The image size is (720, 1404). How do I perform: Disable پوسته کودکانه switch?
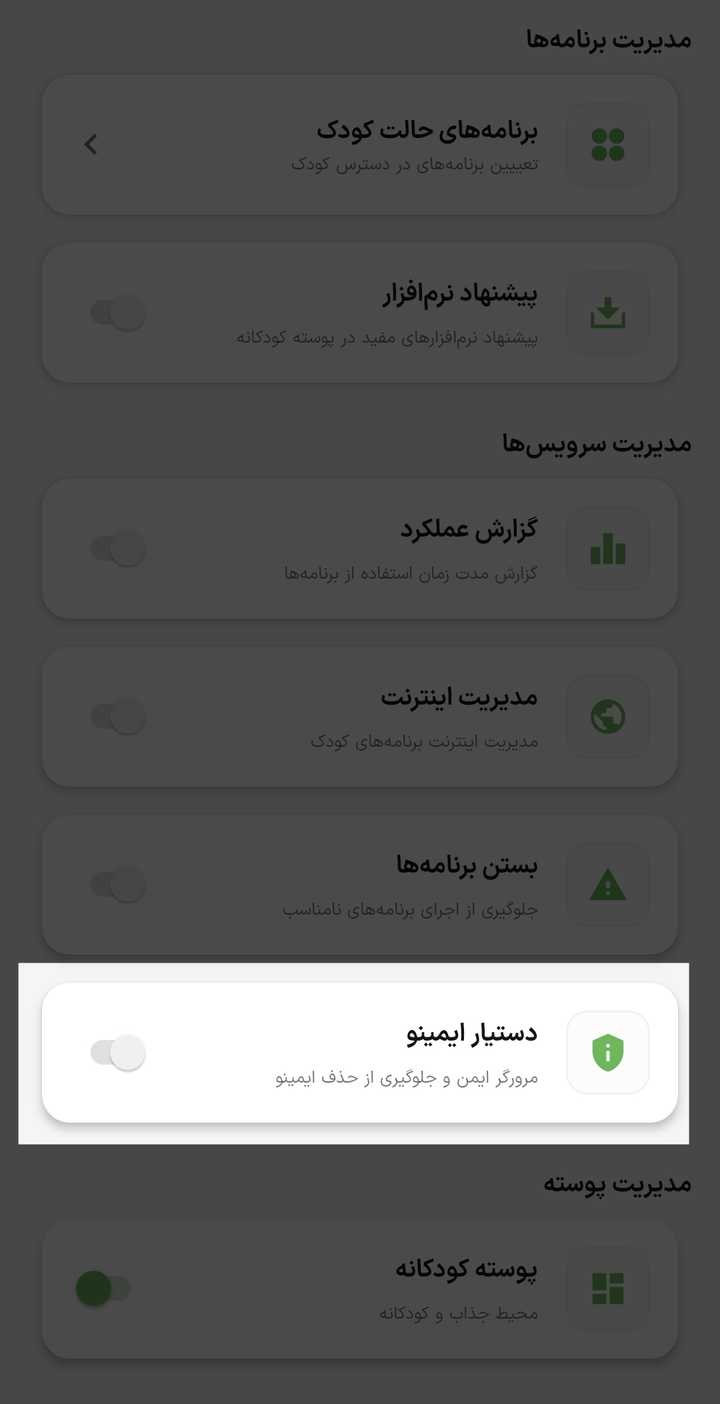(x=104, y=1288)
